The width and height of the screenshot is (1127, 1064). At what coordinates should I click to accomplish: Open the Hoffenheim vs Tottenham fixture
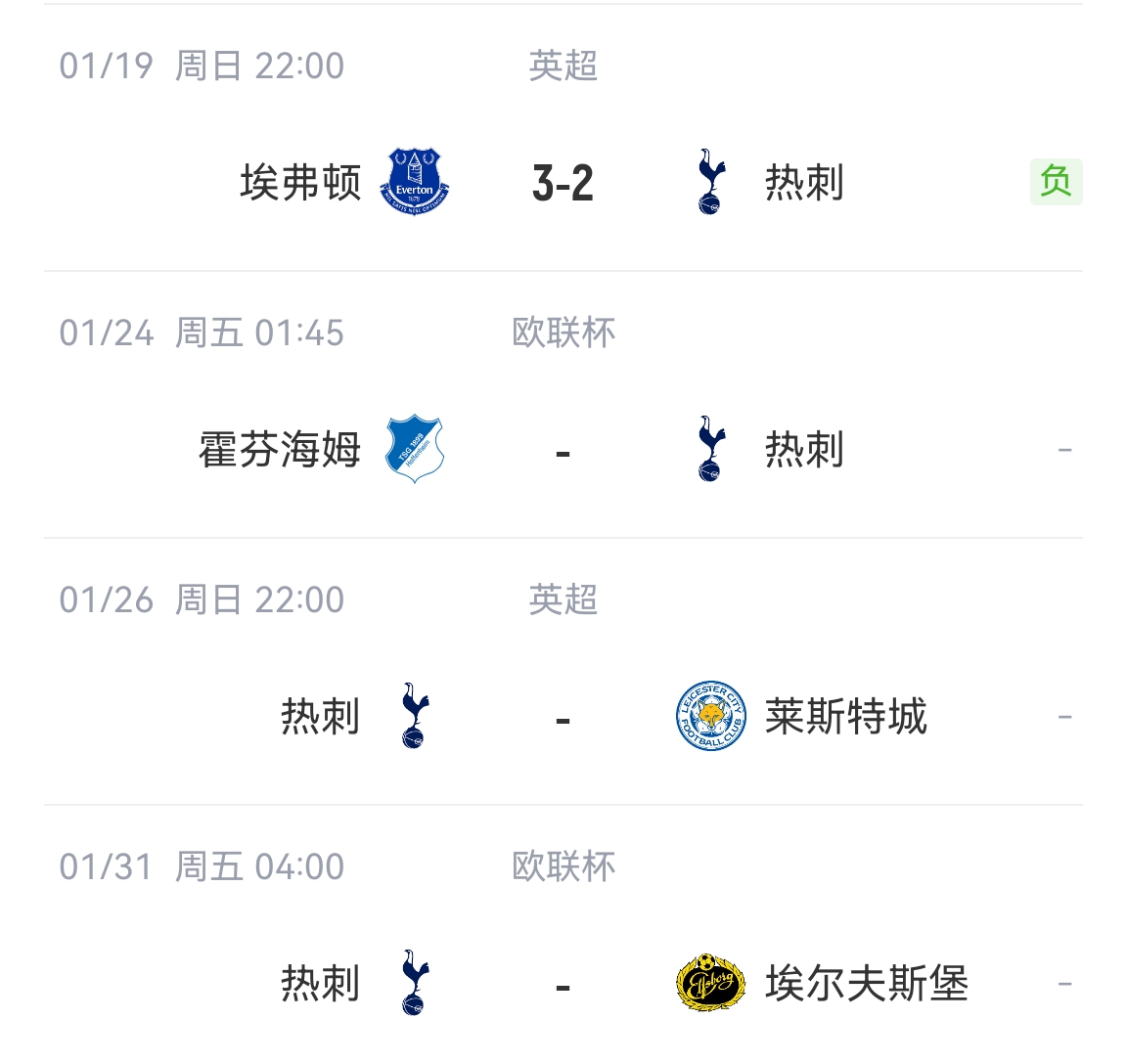[x=563, y=451]
